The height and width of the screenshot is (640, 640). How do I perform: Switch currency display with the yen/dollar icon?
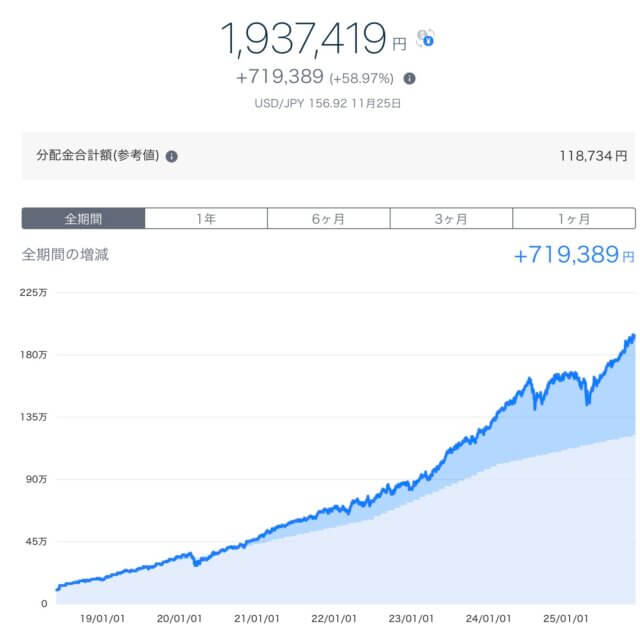pyautogui.click(x=427, y=39)
